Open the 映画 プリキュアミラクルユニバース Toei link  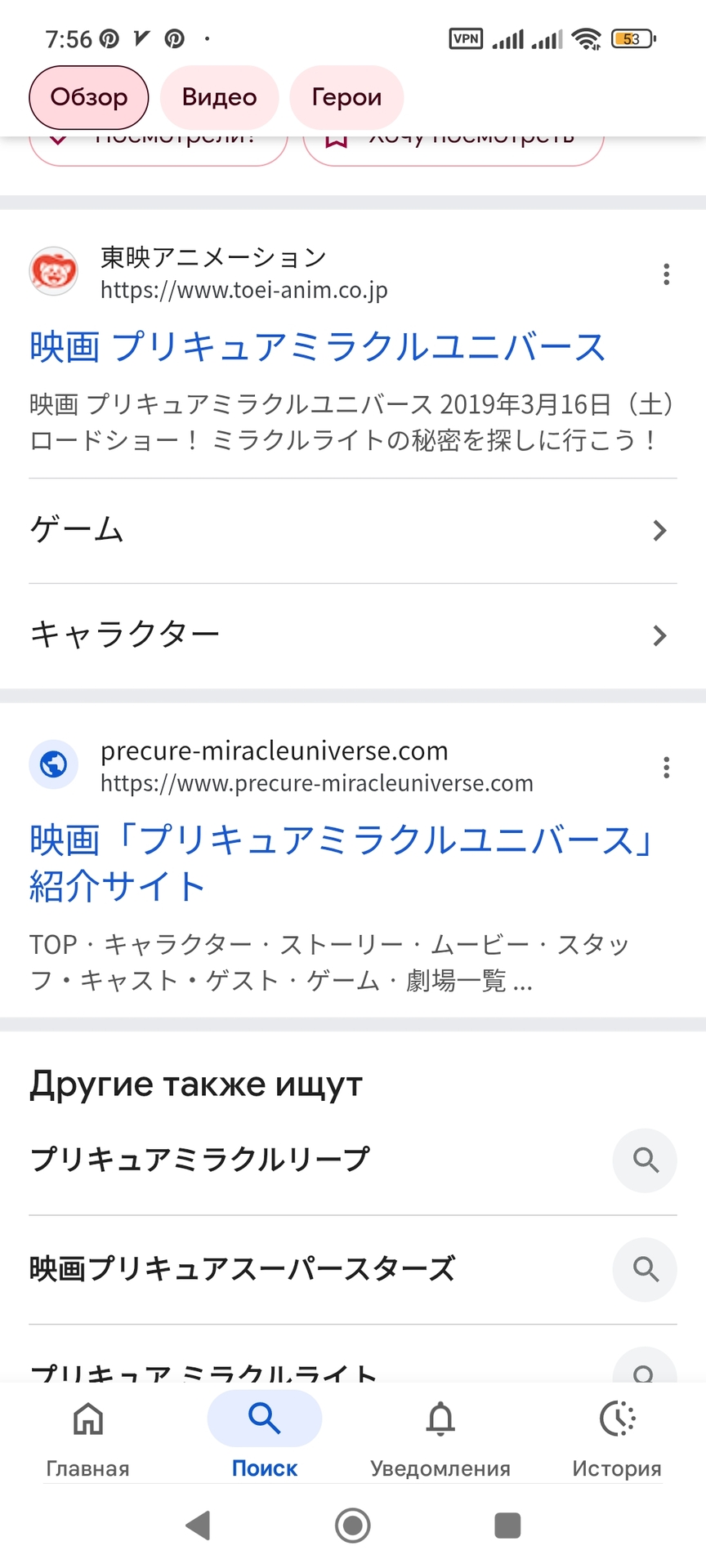[317, 347]
